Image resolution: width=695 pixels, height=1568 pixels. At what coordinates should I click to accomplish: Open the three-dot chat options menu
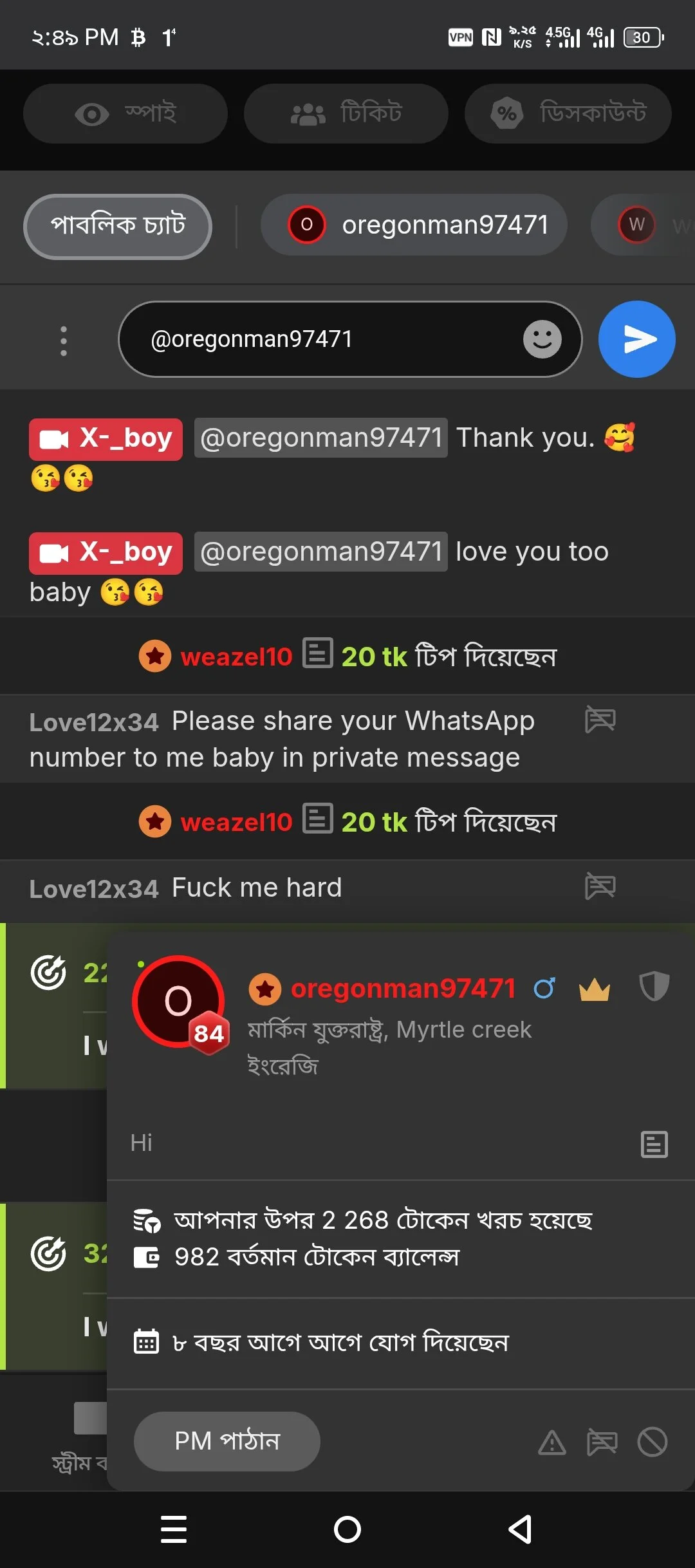(x=63, y=341)
